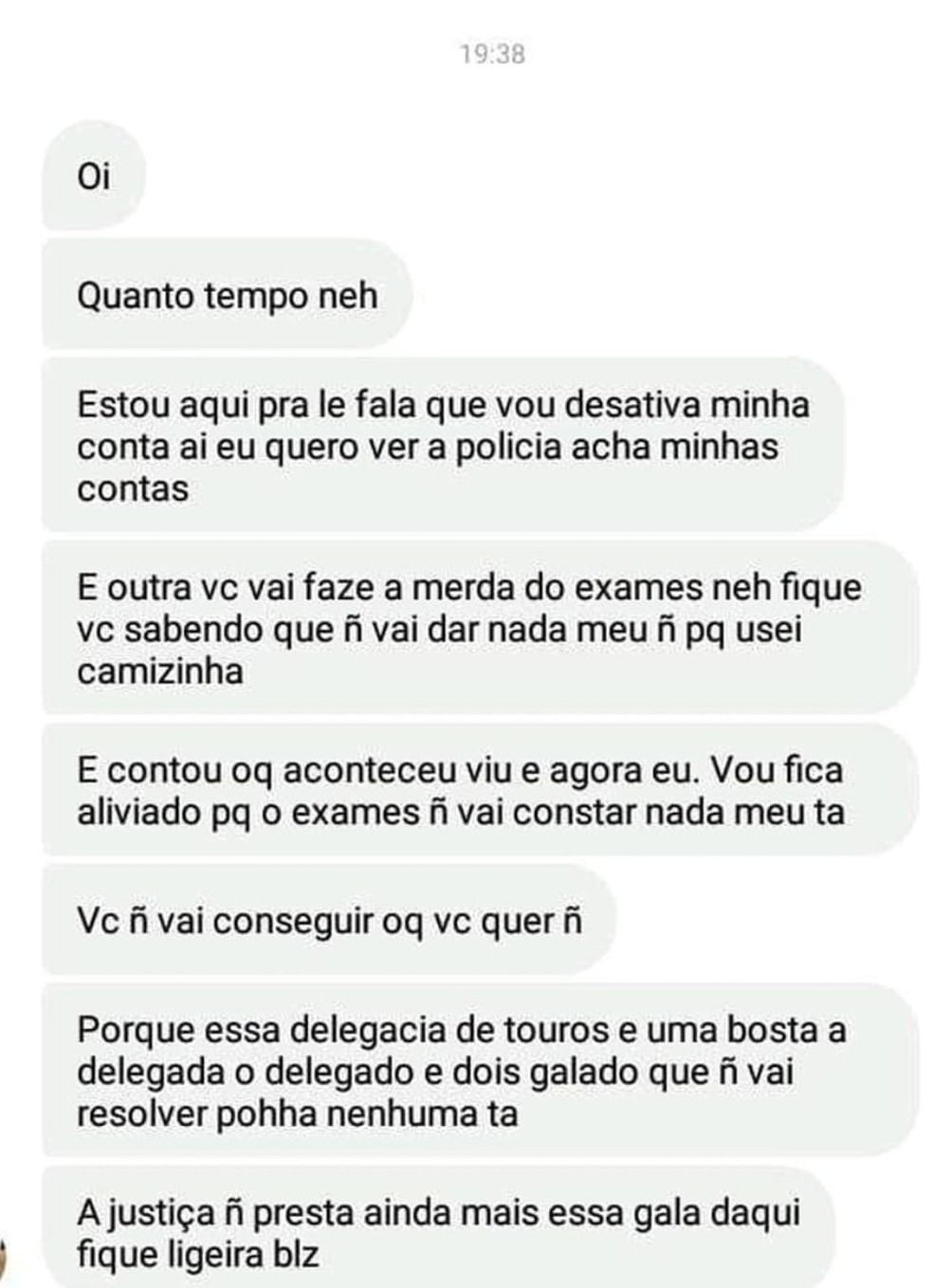
Task: Click the 19:38 timestamp at the top
Action: (495, 55)
